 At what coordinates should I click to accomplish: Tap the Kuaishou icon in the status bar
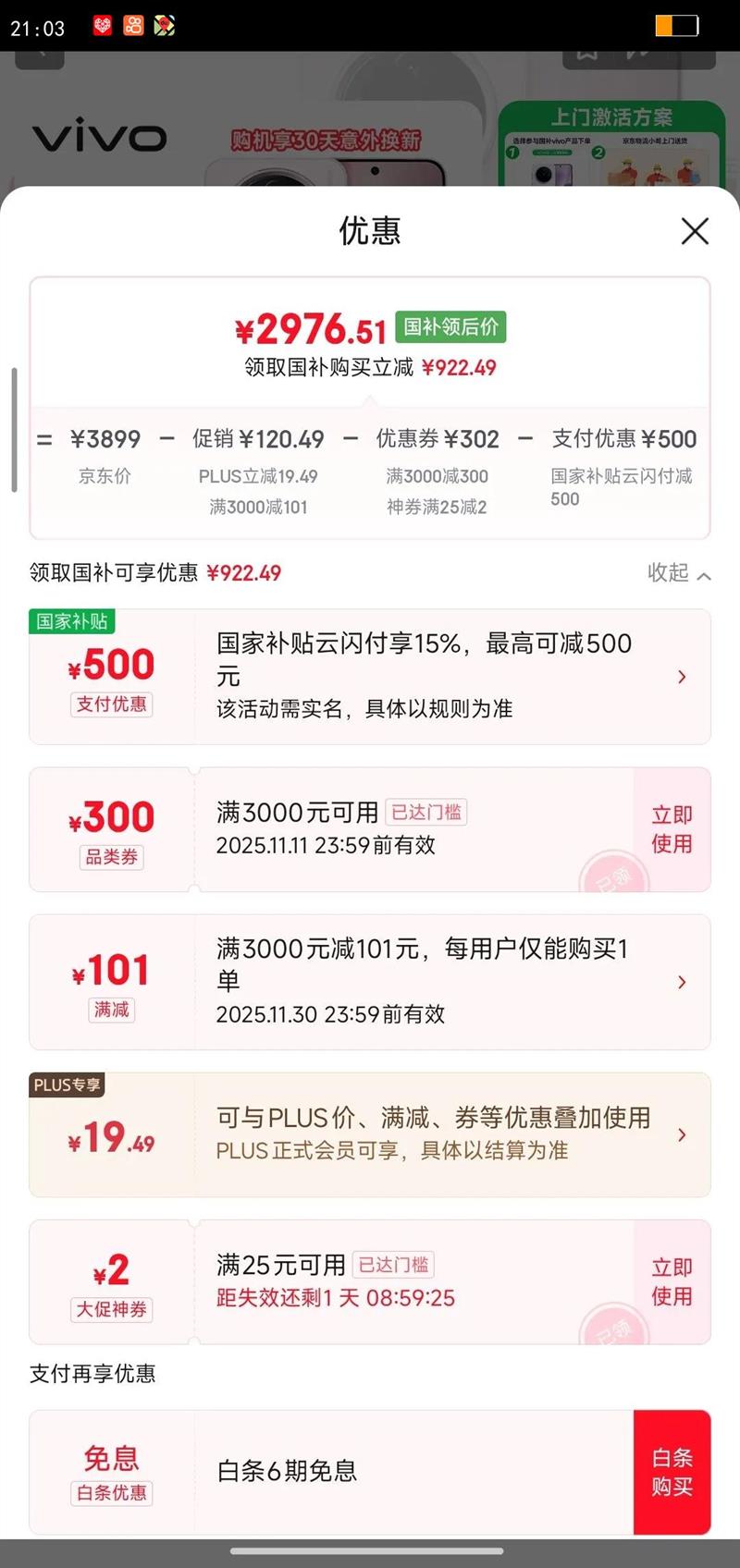click(x=132, y=25)
